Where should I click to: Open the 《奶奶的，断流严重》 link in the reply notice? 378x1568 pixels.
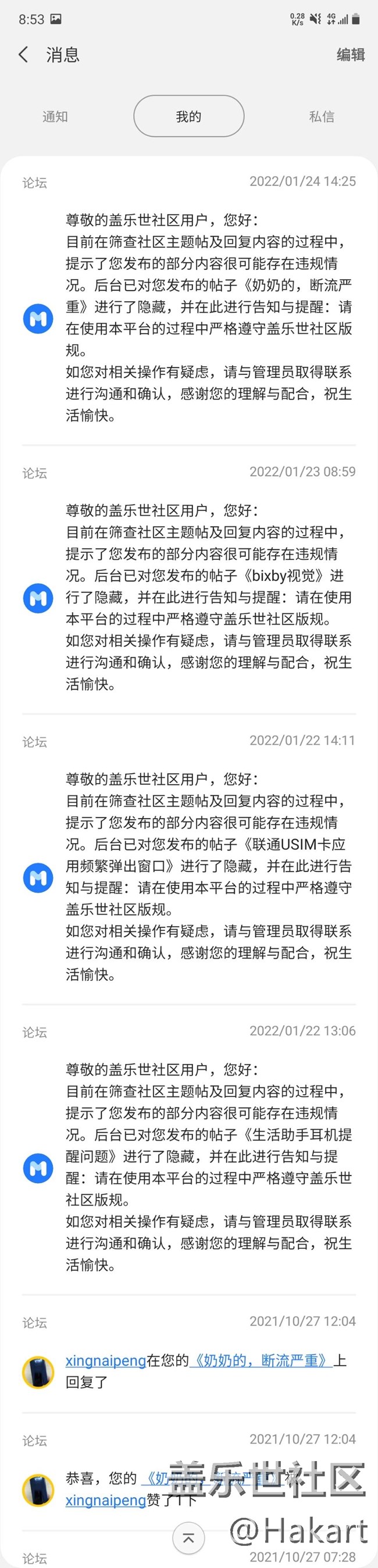[261, 1360]
